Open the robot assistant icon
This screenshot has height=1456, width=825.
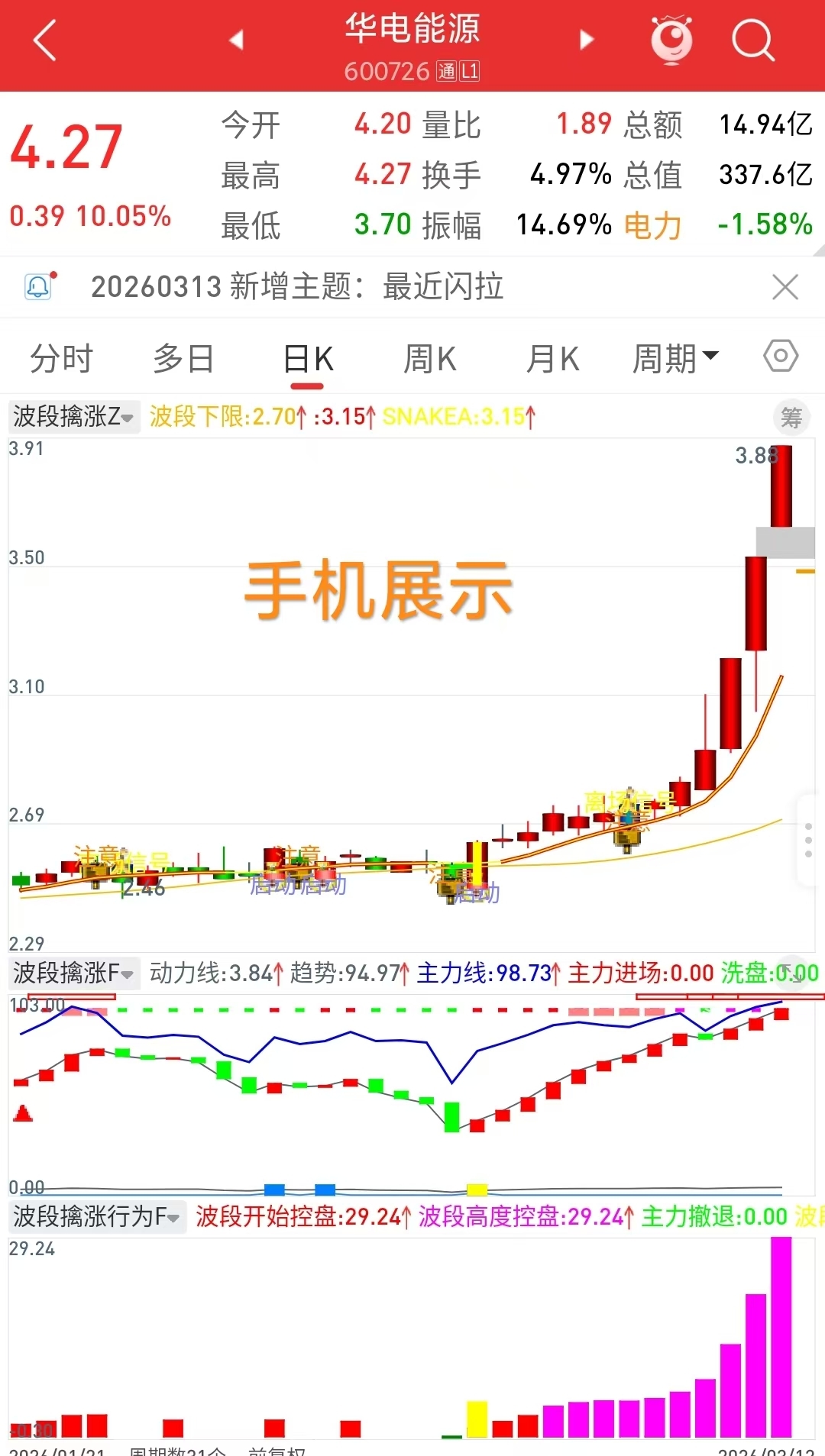(x=671, y=40)
